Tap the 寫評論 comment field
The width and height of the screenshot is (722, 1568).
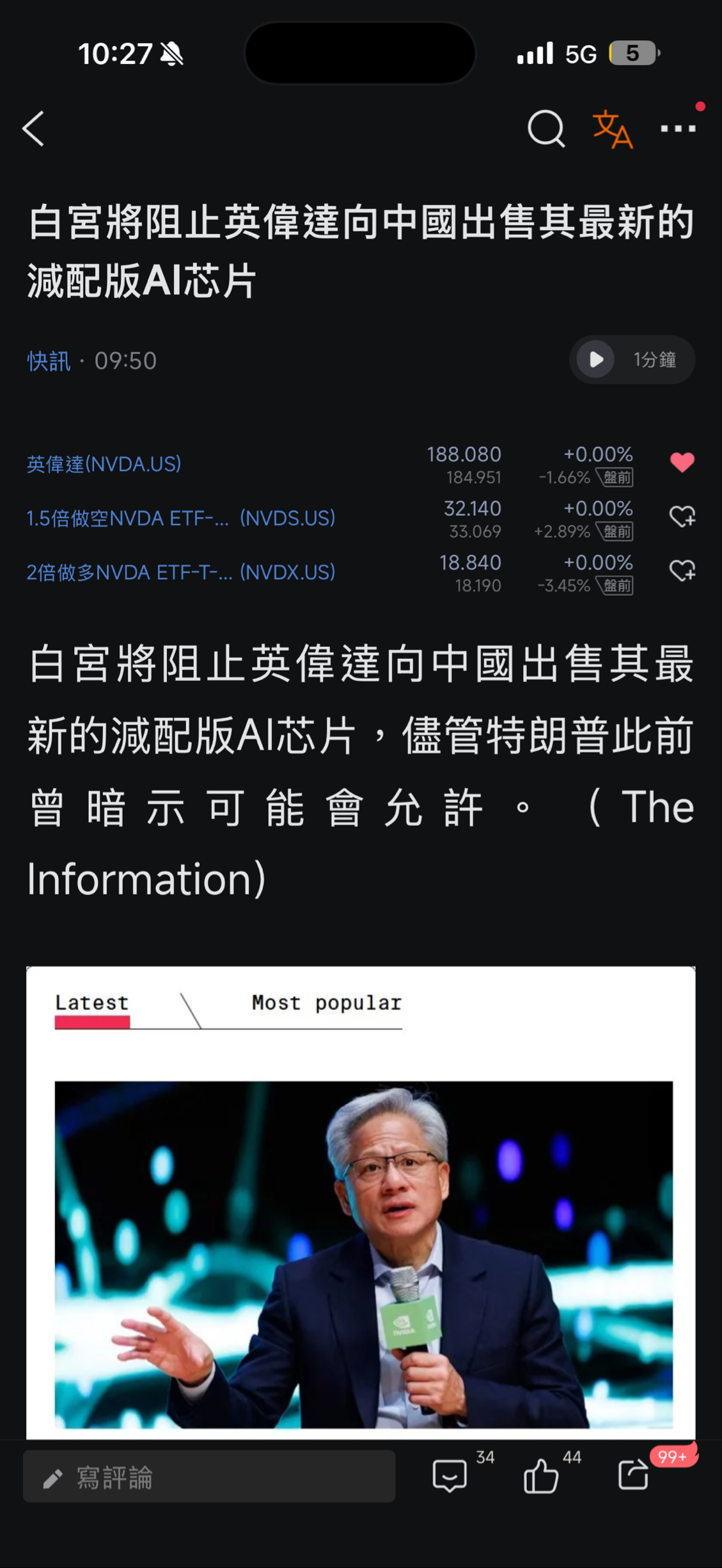[x=209, y=1477]
